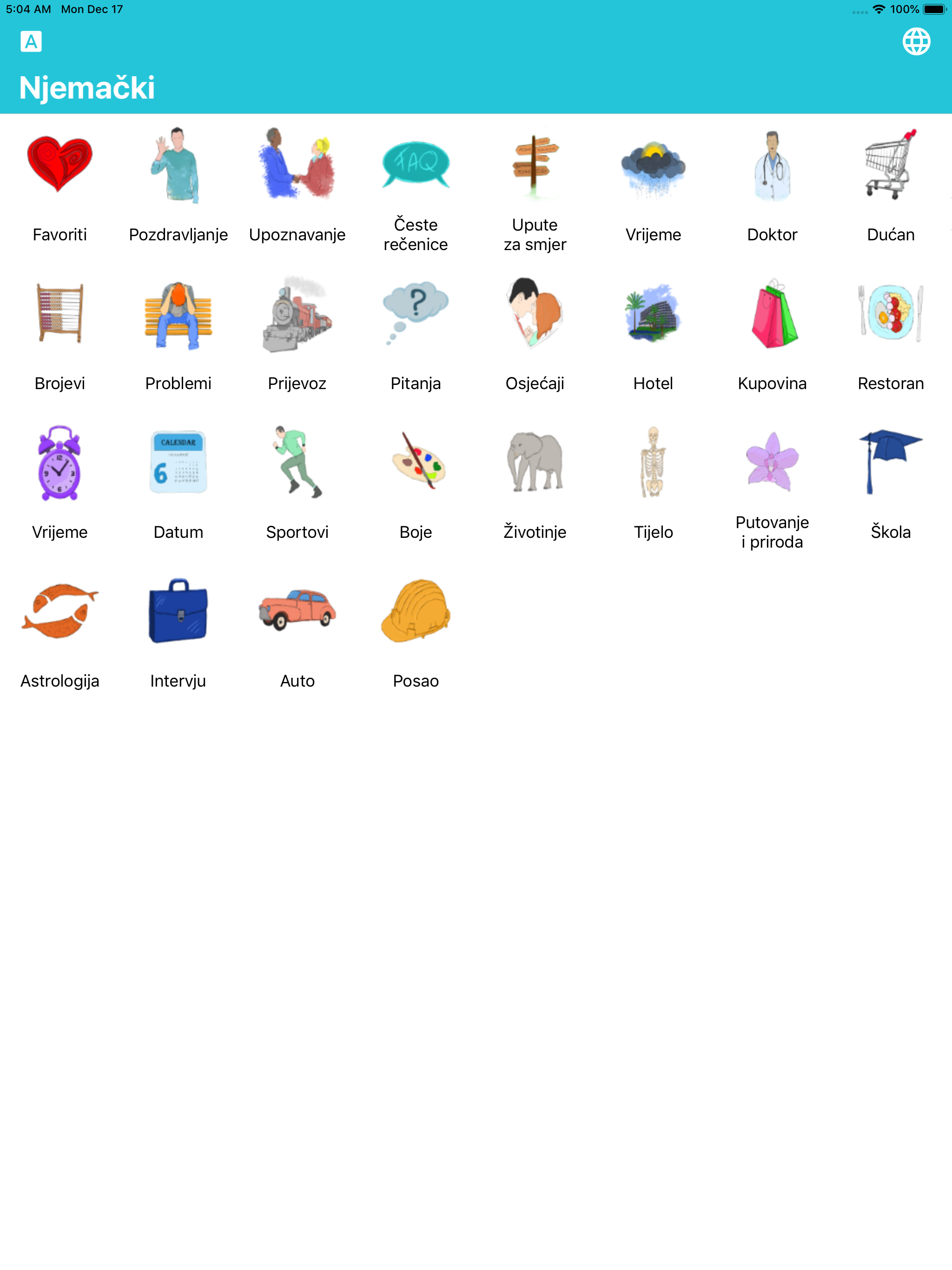Screen dimensions: 952x1270
Task: Select the Doktor stethoscope icon
Action: [x=772, y=166]
